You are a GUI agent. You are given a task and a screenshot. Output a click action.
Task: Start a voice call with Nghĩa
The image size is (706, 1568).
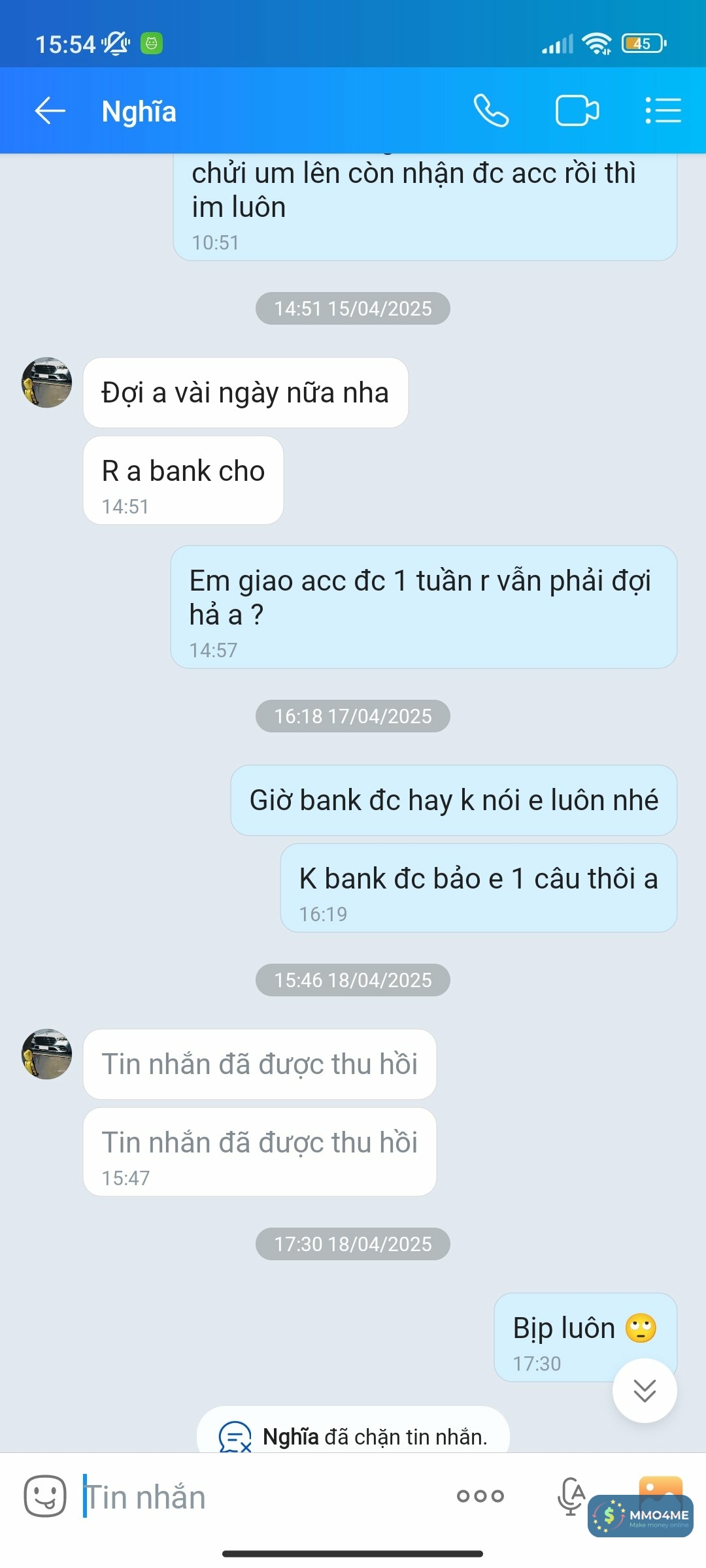pos(491,110)
